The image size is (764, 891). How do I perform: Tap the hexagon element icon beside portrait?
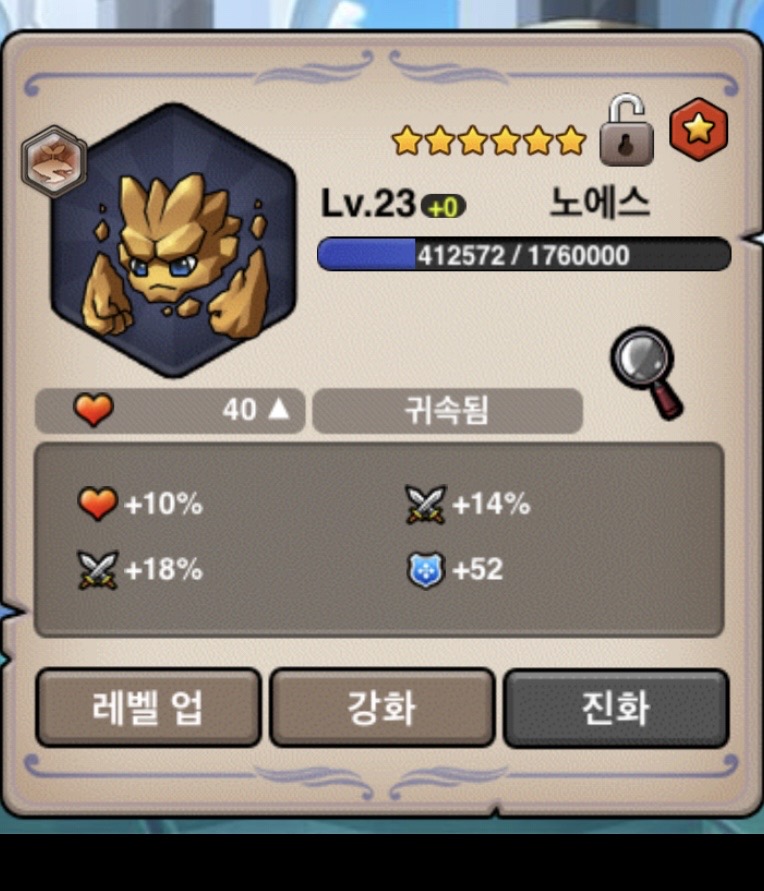click(x=54, y=162)
